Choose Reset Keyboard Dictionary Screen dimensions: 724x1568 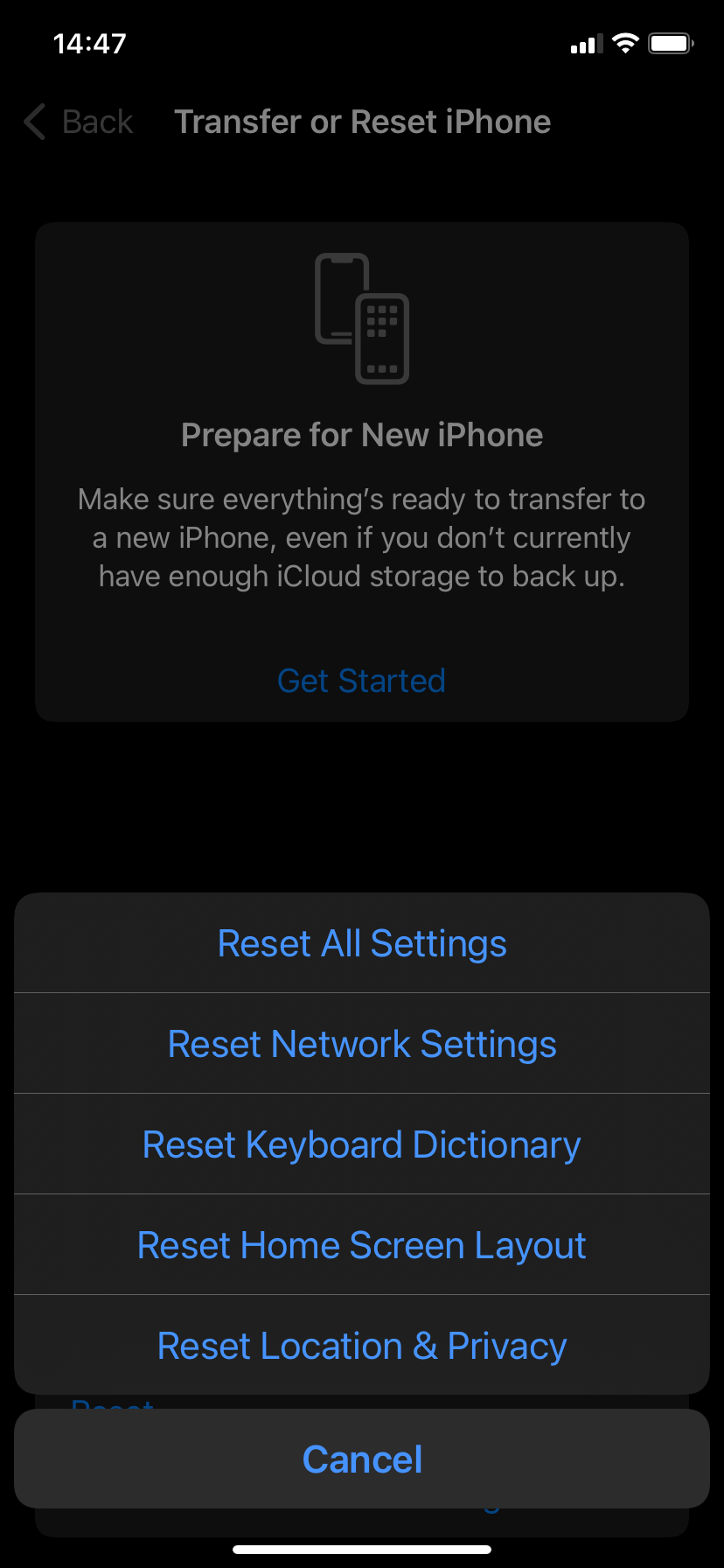click(x=362, y=1144)
